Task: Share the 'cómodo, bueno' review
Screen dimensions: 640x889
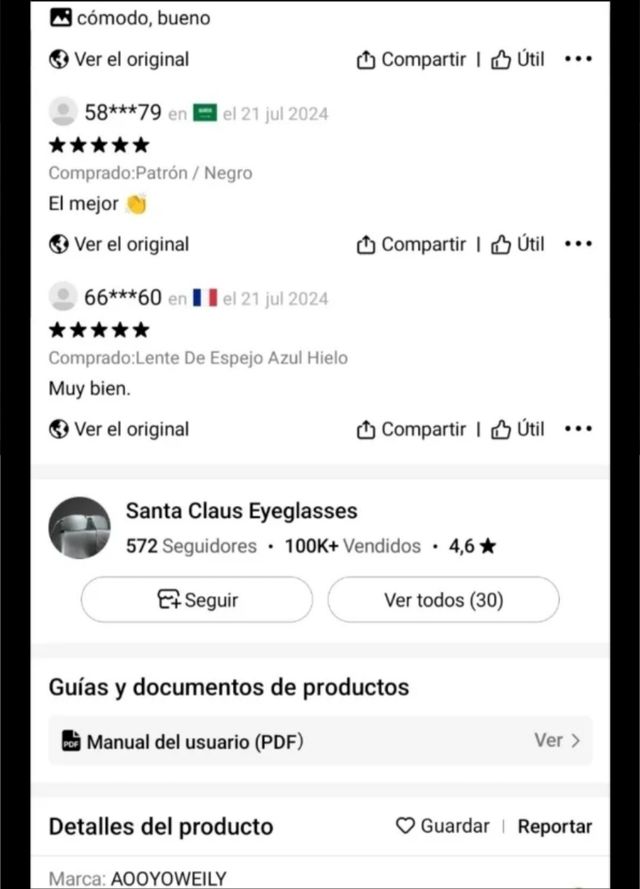Action: [411, 59]
